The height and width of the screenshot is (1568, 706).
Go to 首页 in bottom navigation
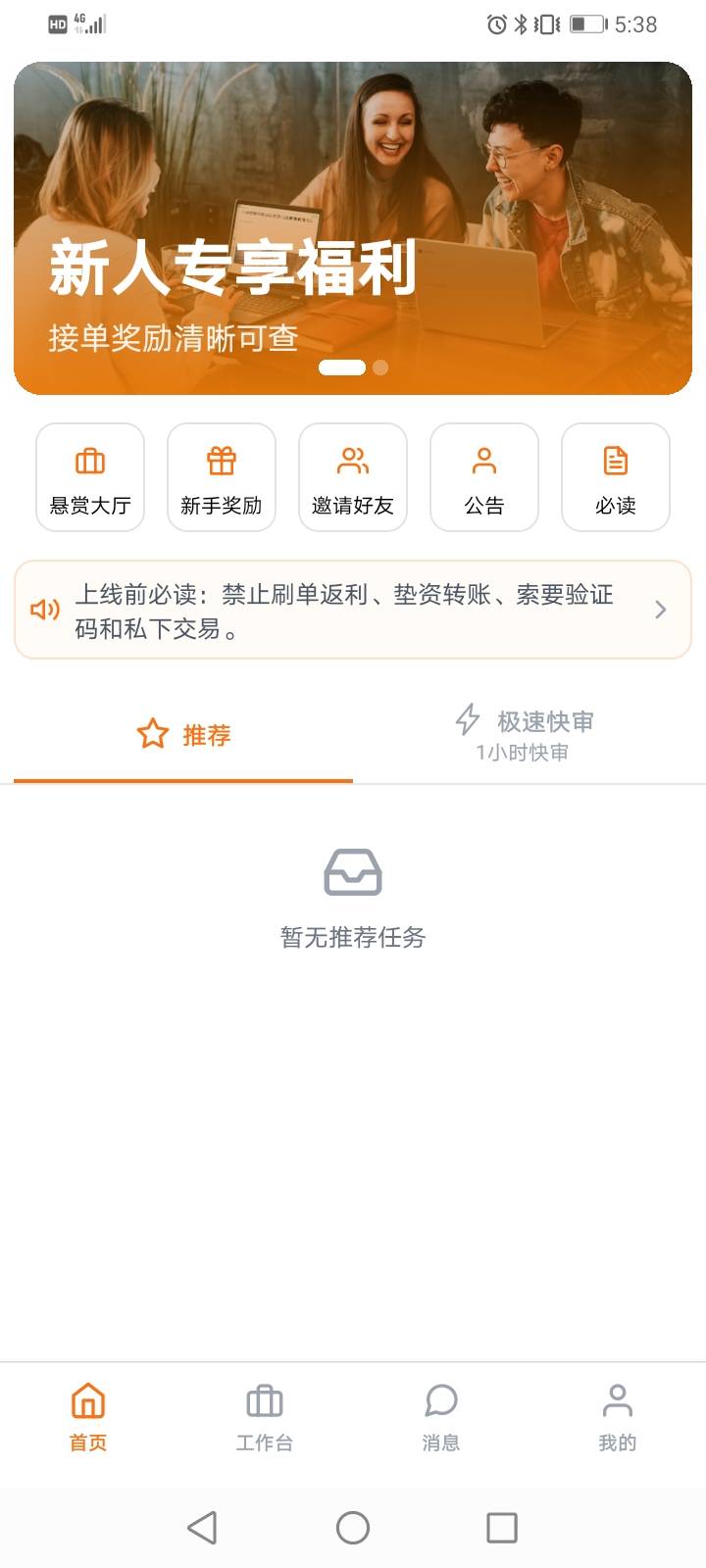[88, 1417]
